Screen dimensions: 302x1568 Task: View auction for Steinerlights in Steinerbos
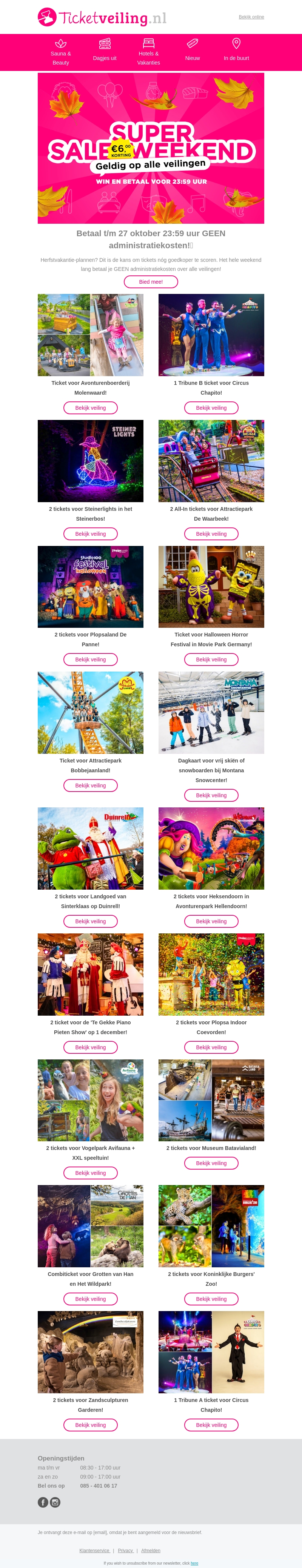tap(91, 534)
